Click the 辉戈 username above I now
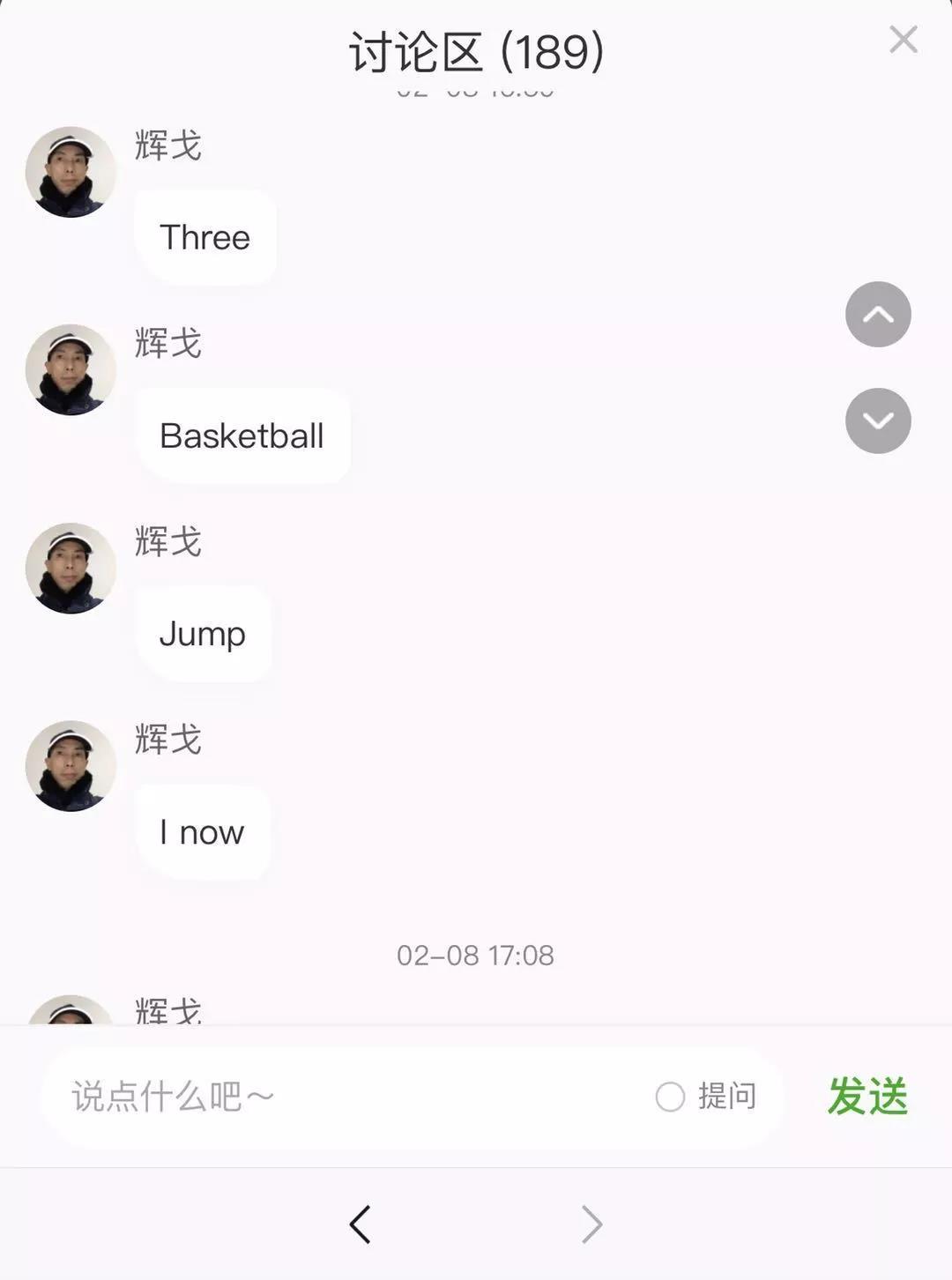The image size is (952, 1280). point(167,741)
